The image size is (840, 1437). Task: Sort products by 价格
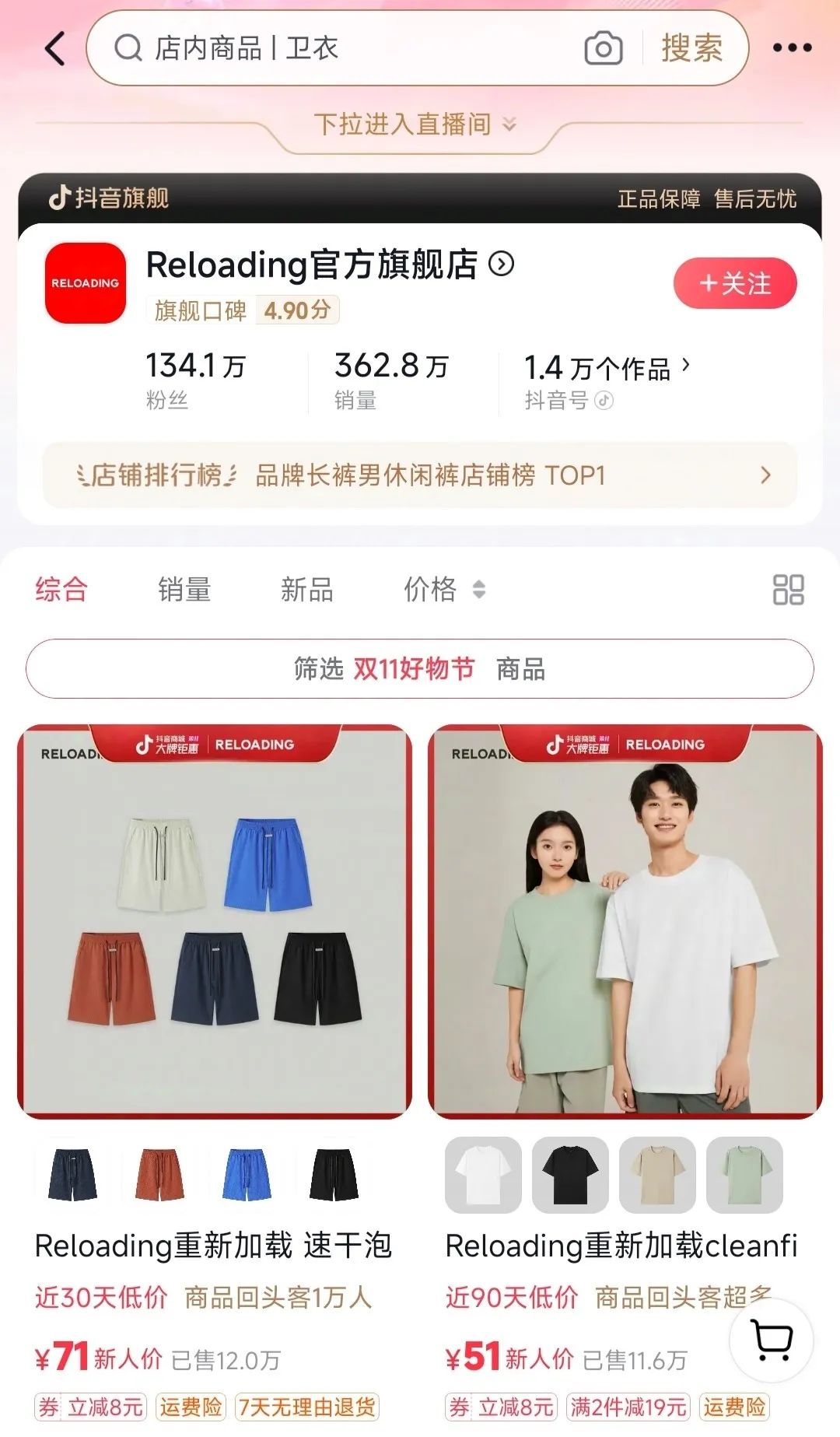(443, 590)
